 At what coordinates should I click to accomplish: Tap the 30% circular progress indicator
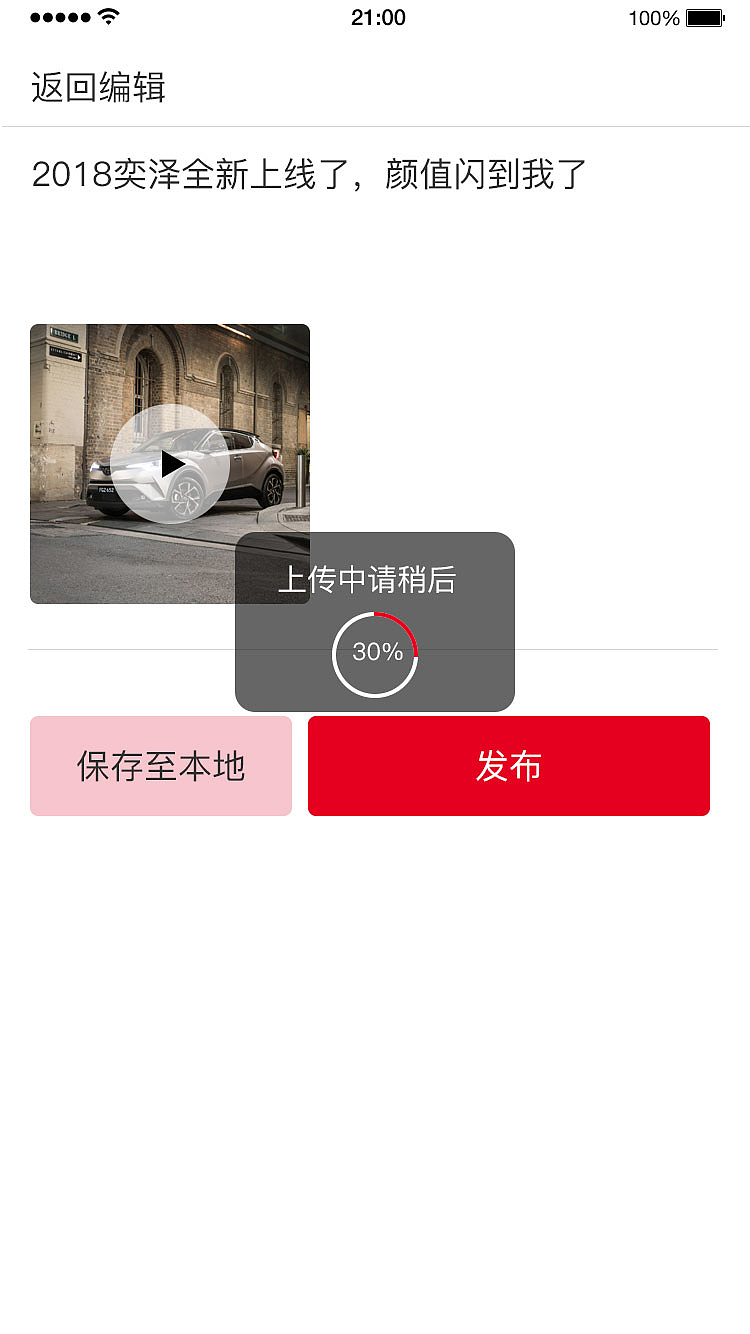pyautogui.click(x=374, y=653)
